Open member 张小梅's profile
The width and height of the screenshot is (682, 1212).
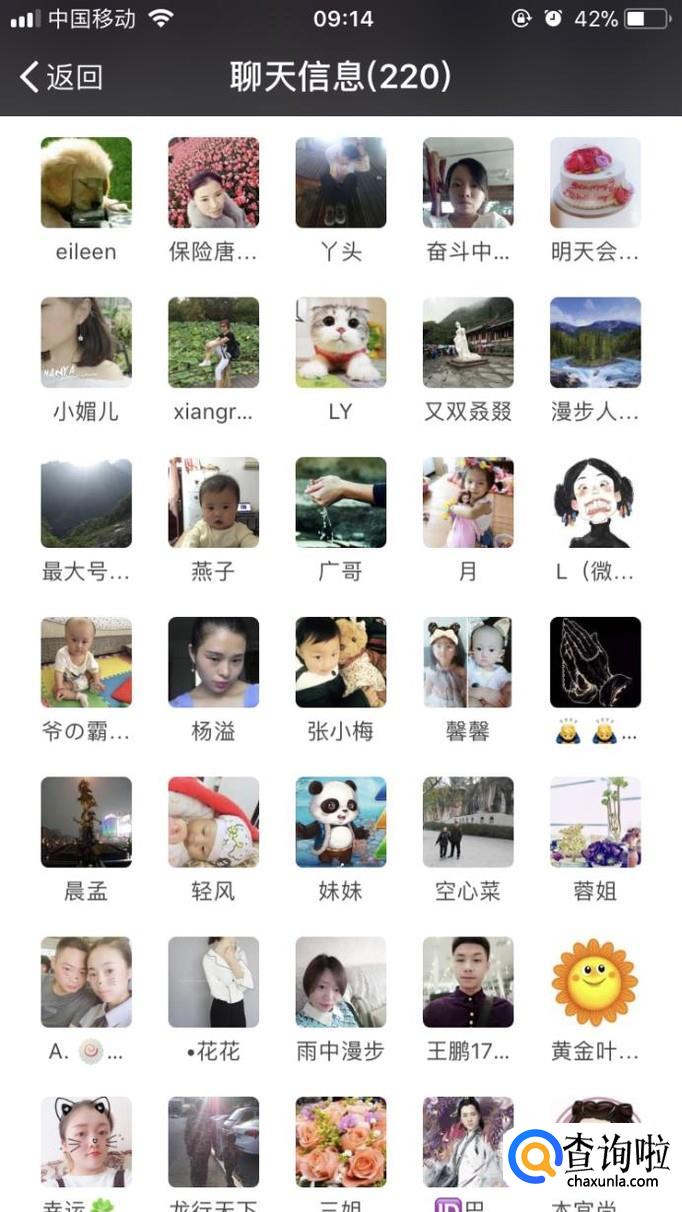click(341, 663)
